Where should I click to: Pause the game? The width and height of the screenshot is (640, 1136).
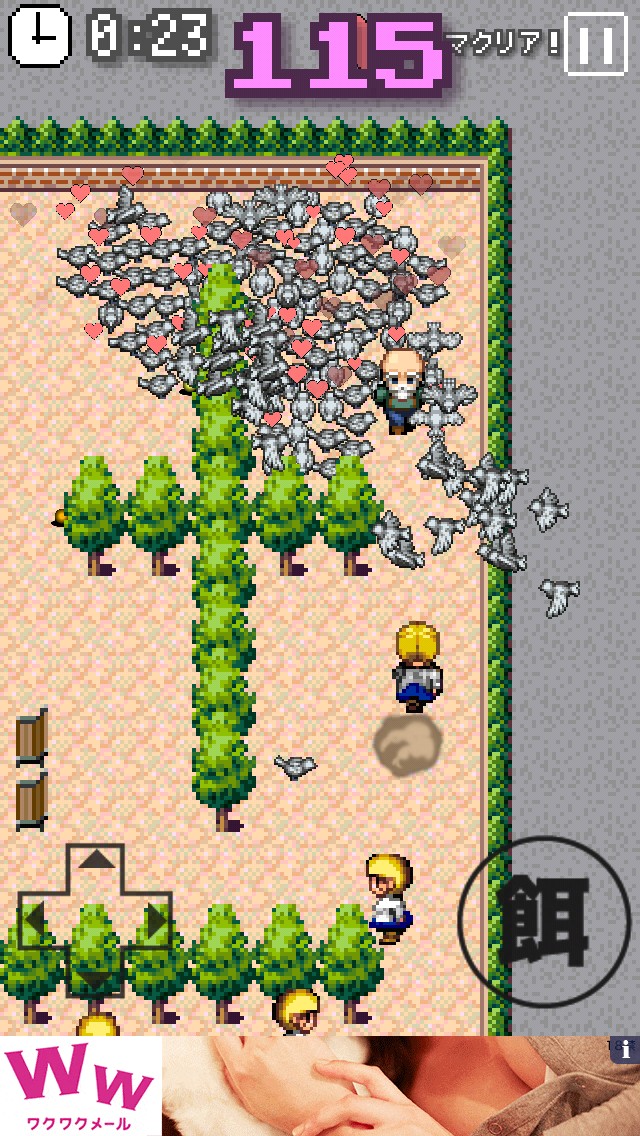595,44
